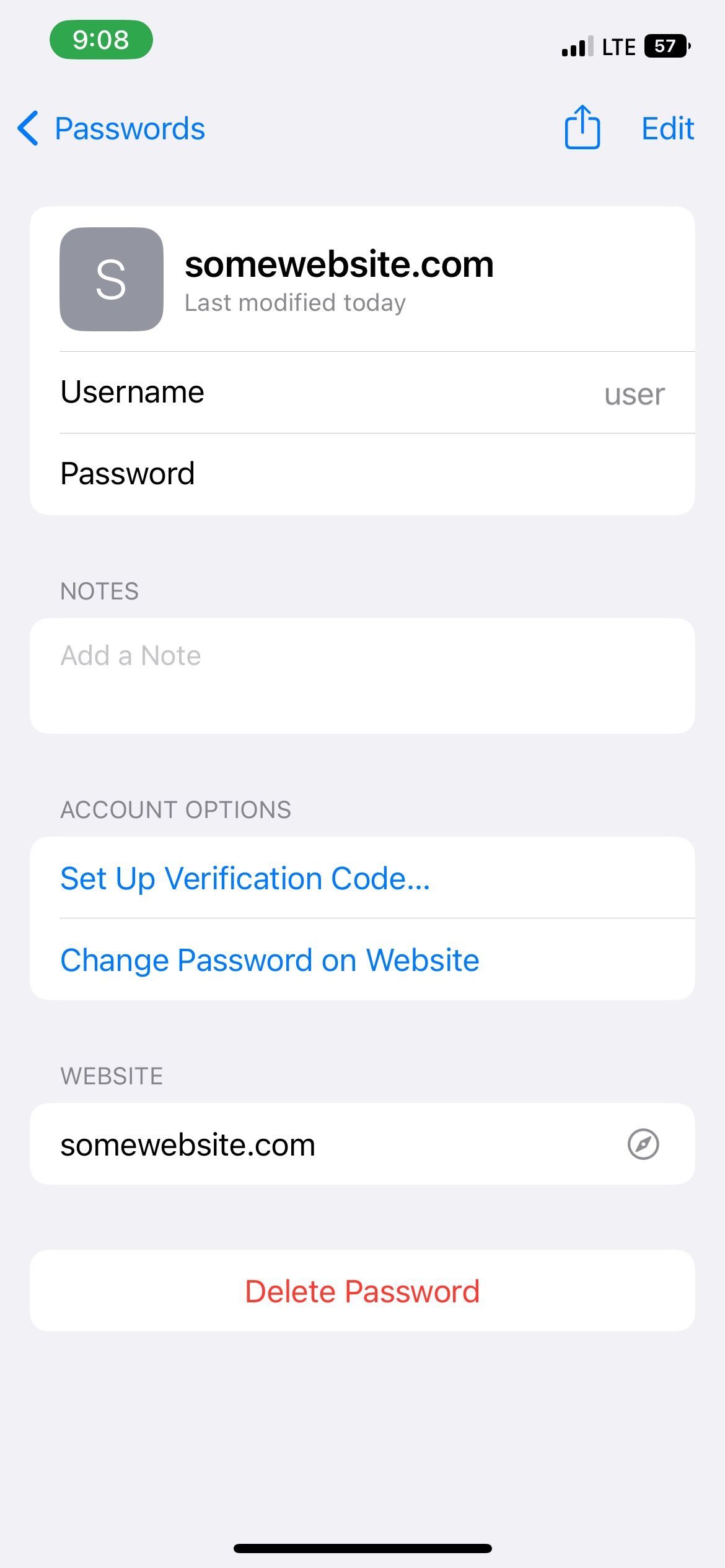Go back to Passwords list
This screenshot has height=1568, width=725.
(x=112, y=129)
